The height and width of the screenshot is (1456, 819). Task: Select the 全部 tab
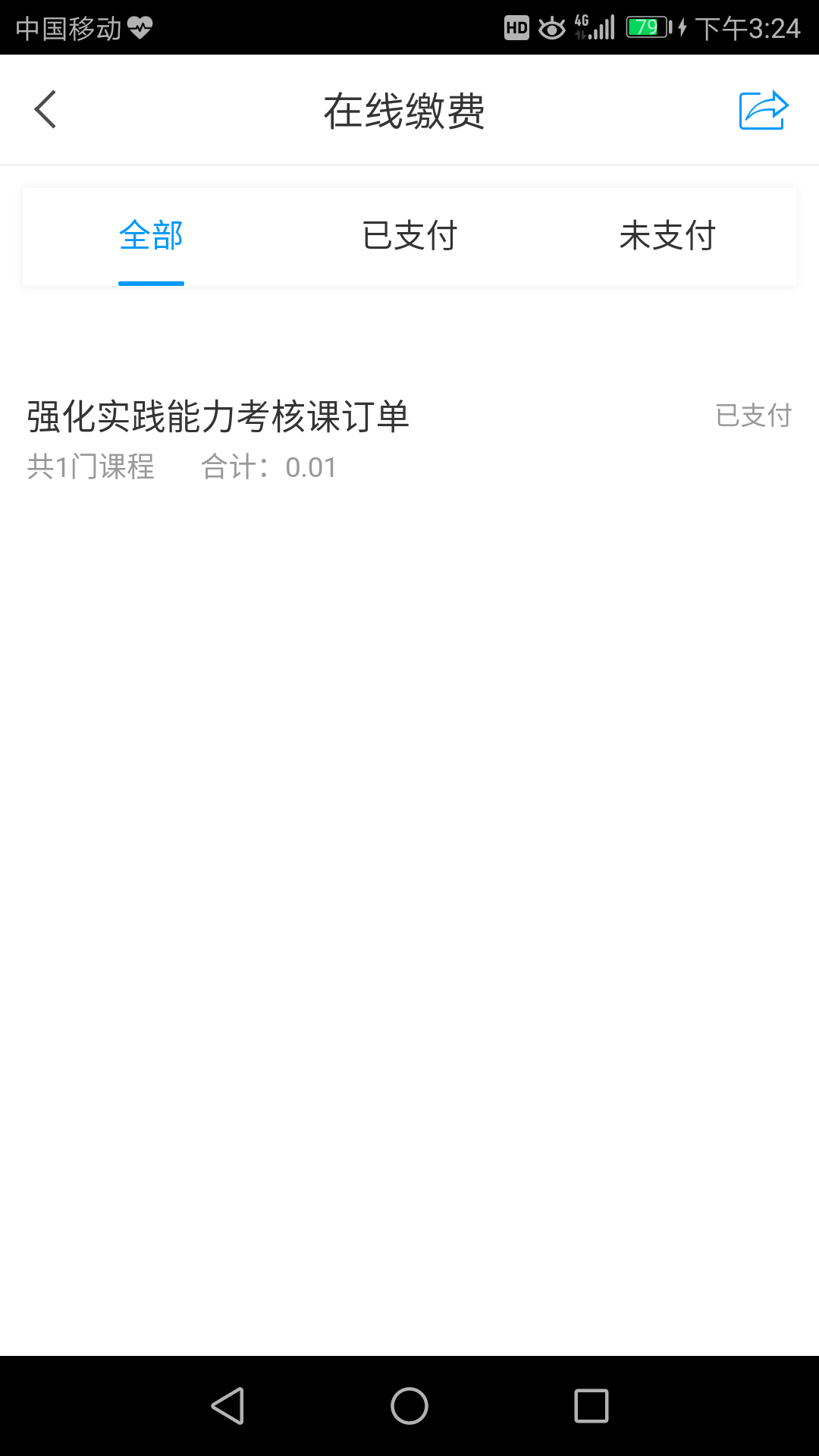pos(151,236)
